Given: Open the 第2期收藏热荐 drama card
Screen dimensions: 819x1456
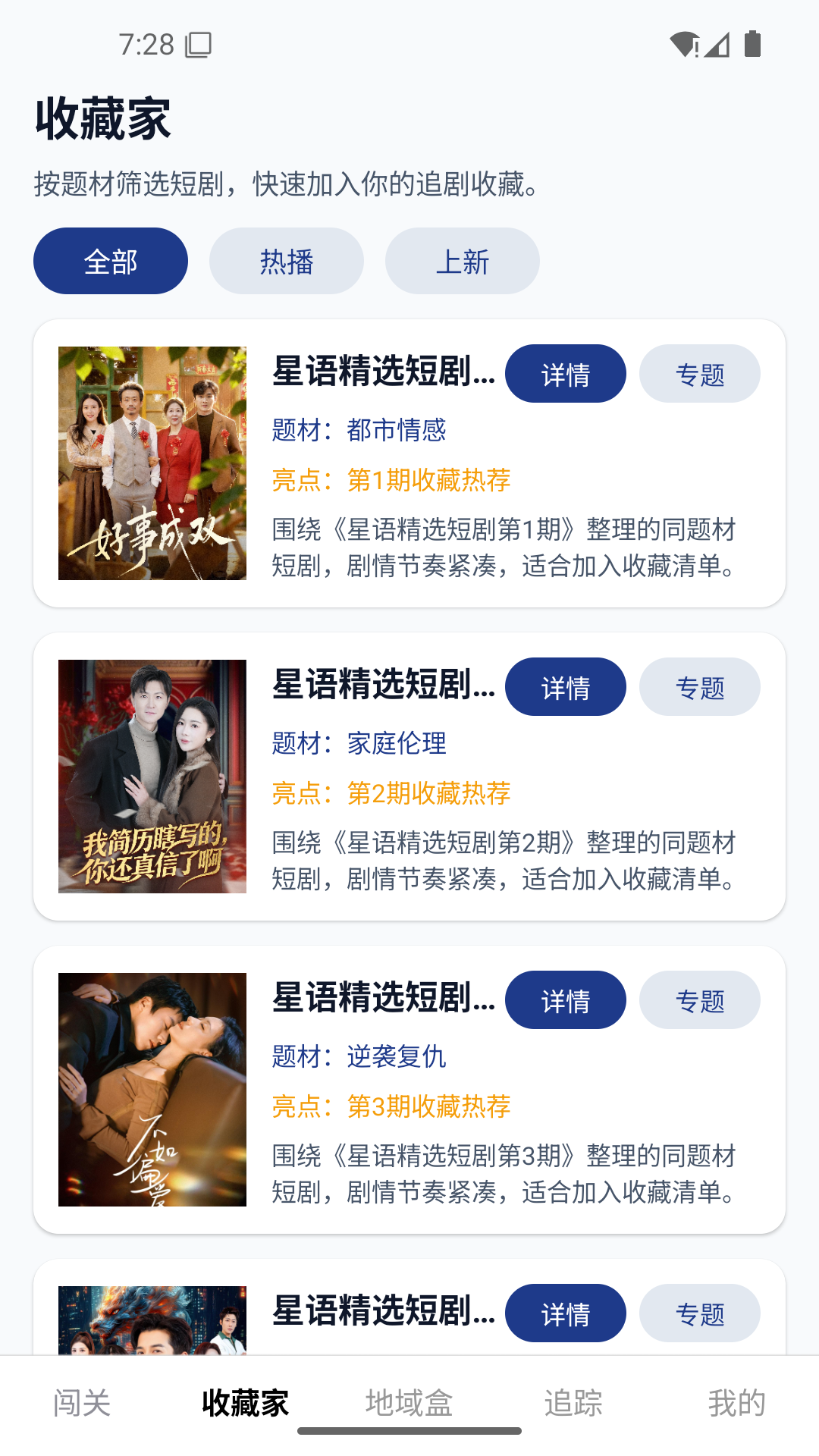Looking at the screenshot, I should click(x=409, y=777).
